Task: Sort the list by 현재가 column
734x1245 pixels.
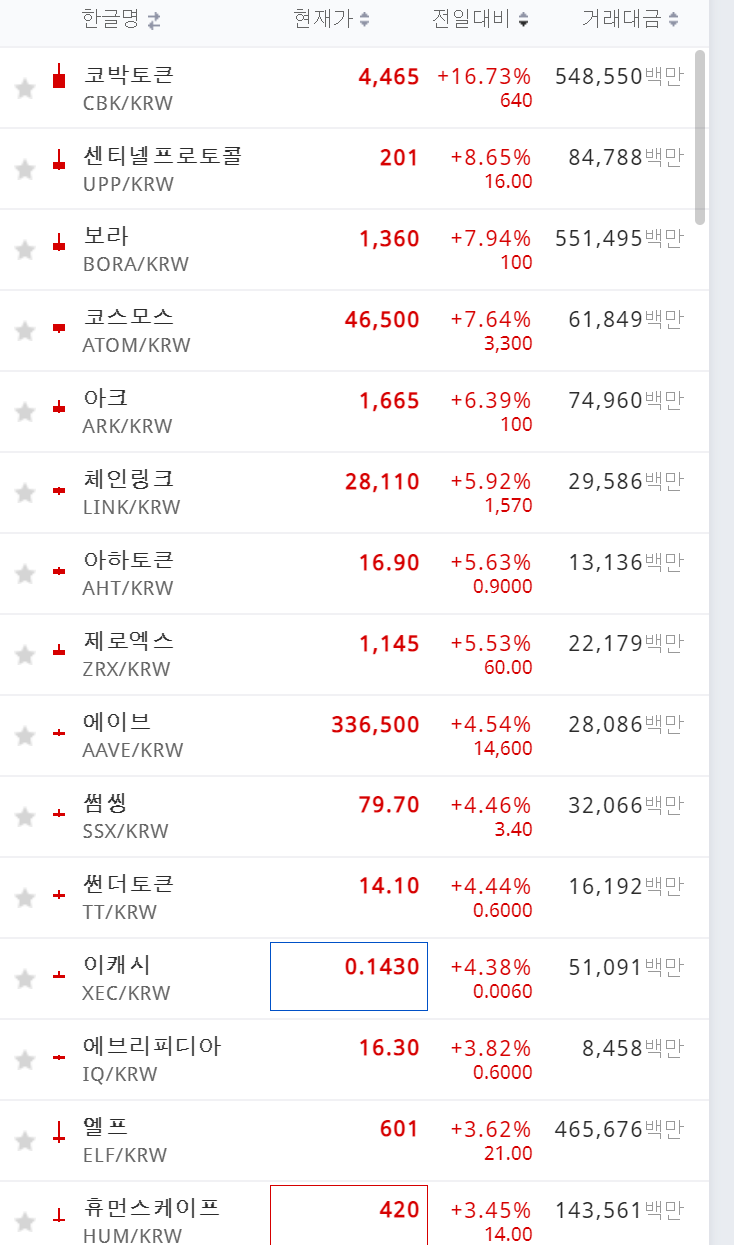Action: tap(331, 19)
